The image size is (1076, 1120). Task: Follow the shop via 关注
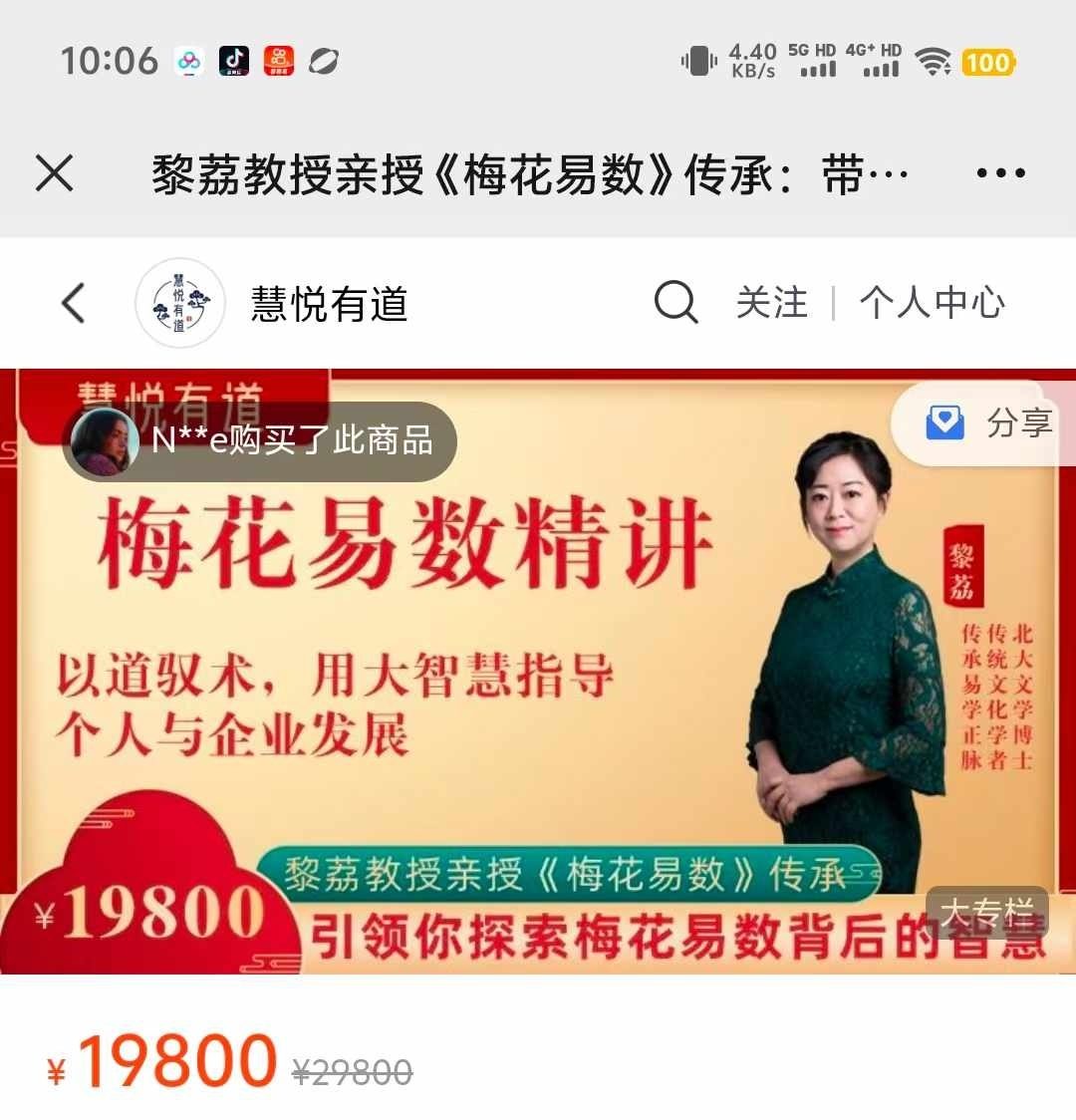click(x=771, y=303)
